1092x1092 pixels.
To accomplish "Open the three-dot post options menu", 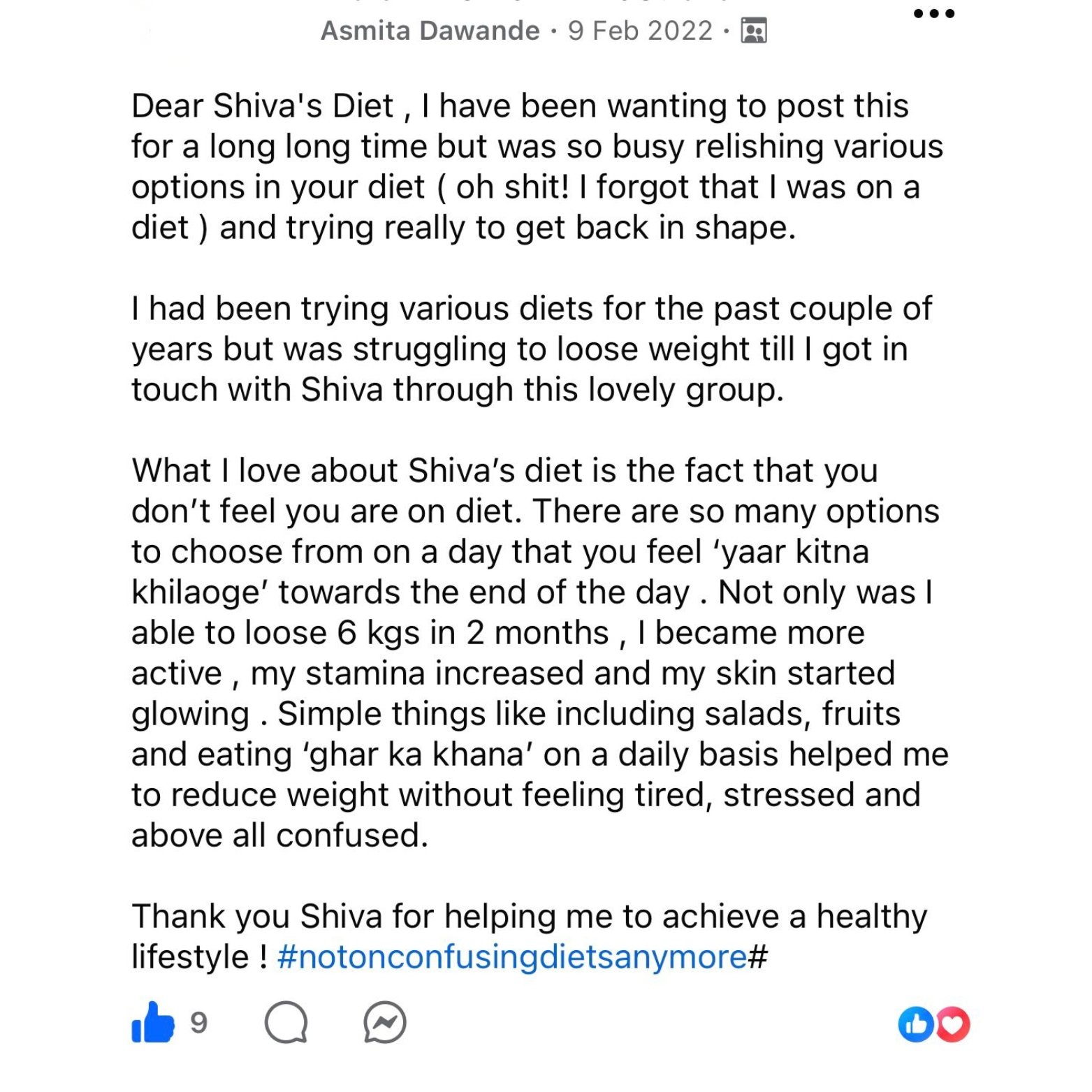I will coord(934,14).
